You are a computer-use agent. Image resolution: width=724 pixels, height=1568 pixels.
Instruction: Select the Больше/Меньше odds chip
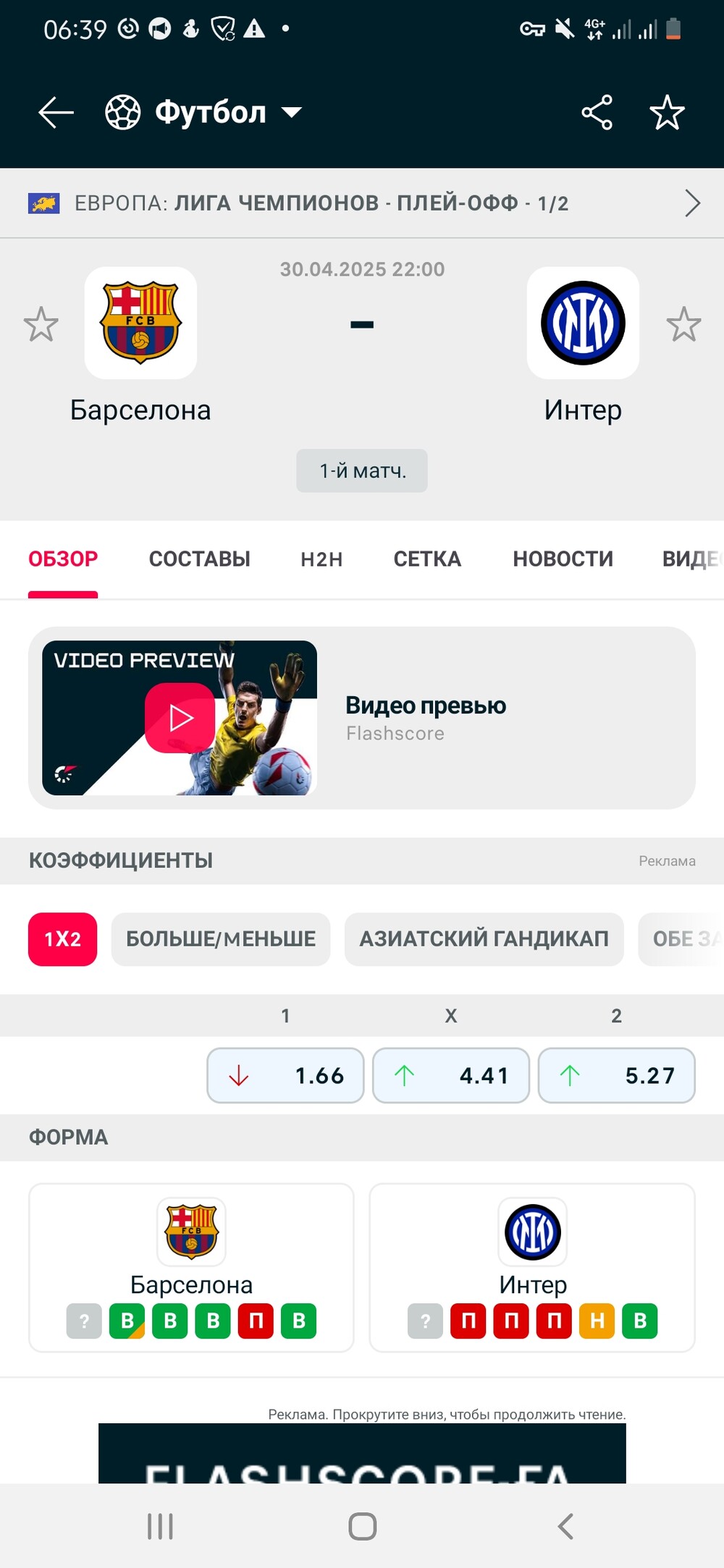tap(221, 938)
